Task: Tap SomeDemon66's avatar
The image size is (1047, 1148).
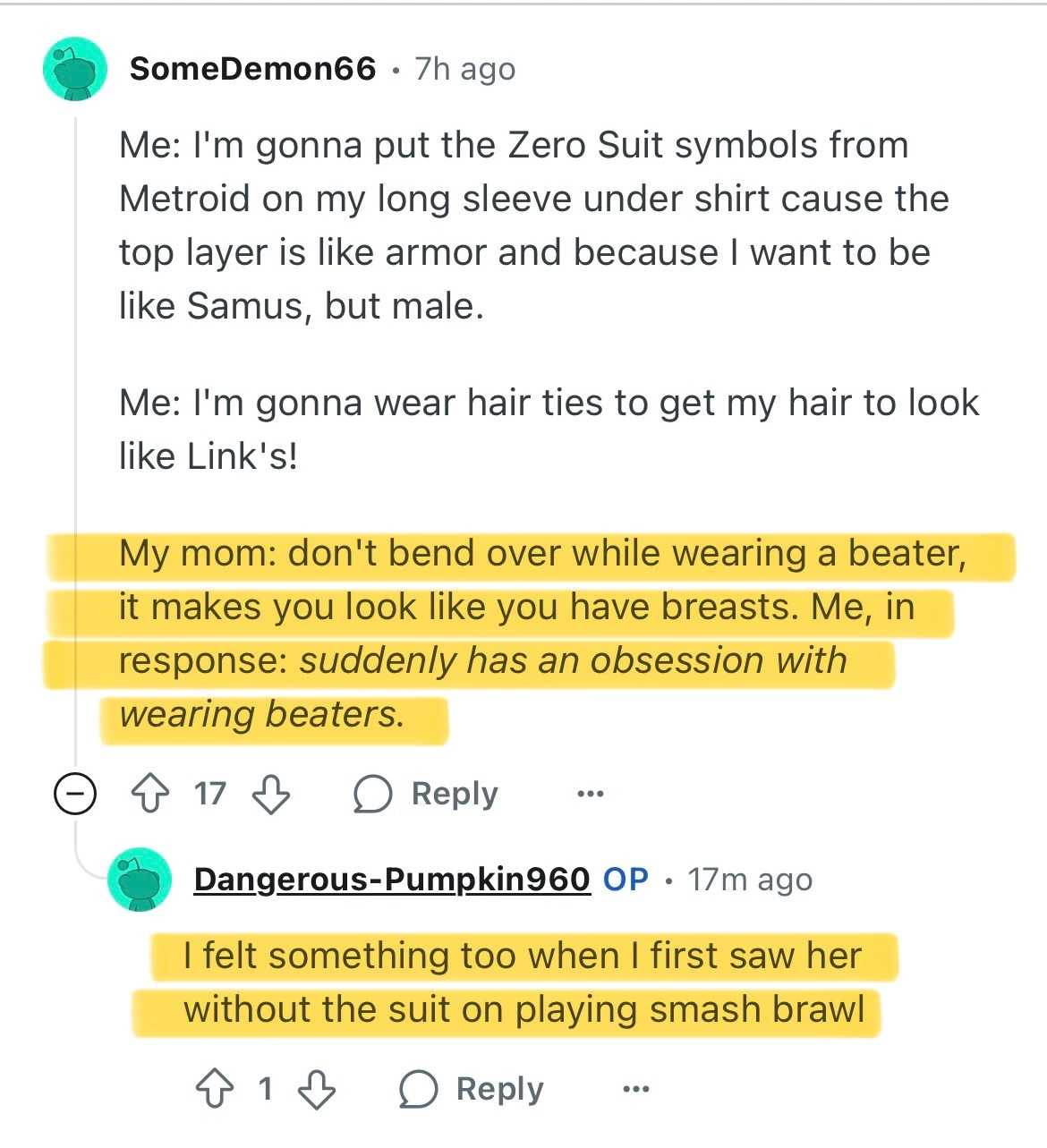Action: click(75, 69)
